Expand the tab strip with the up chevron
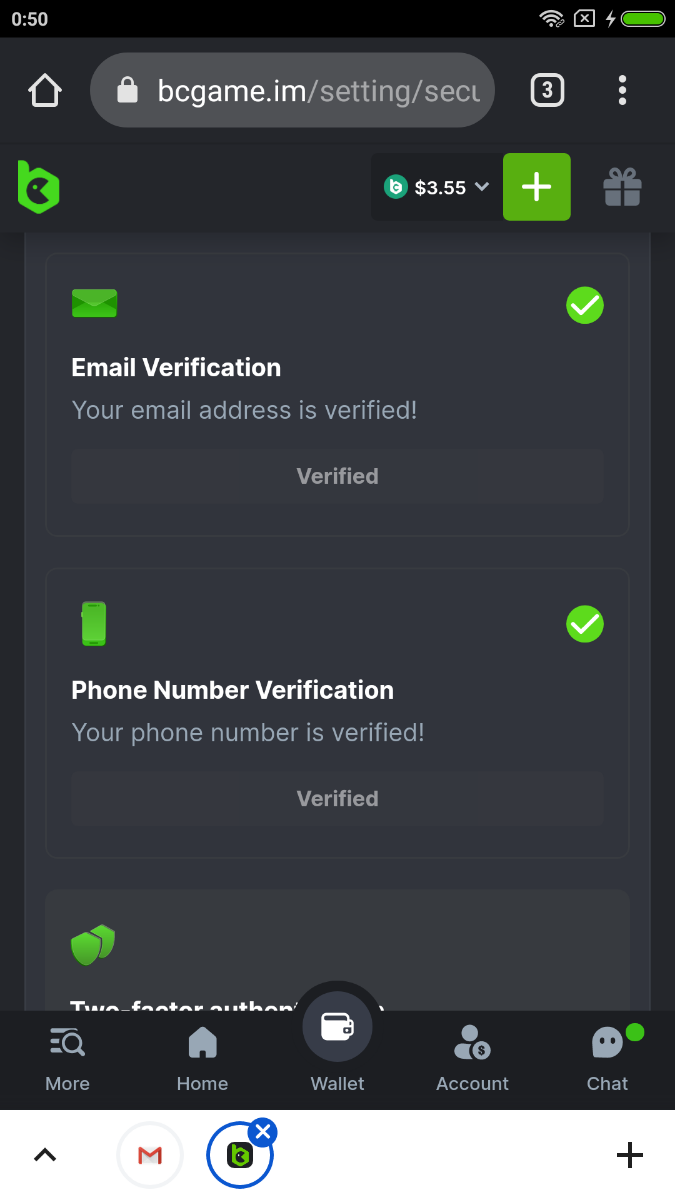Screen dimensions: 675x1200 pyautogui.click(x=45, y=1156)
